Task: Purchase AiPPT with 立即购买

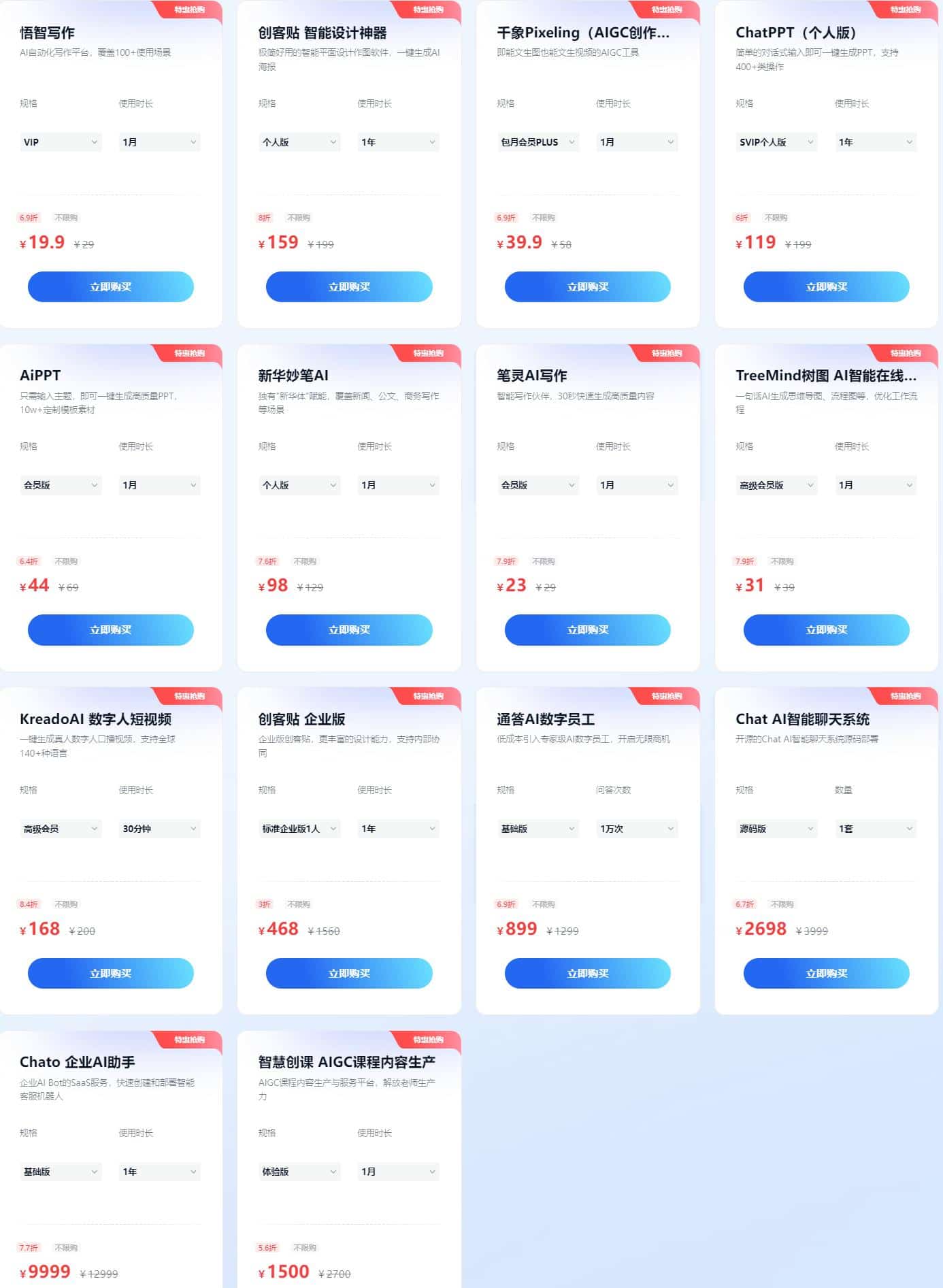Action: [x=110, y=629]
